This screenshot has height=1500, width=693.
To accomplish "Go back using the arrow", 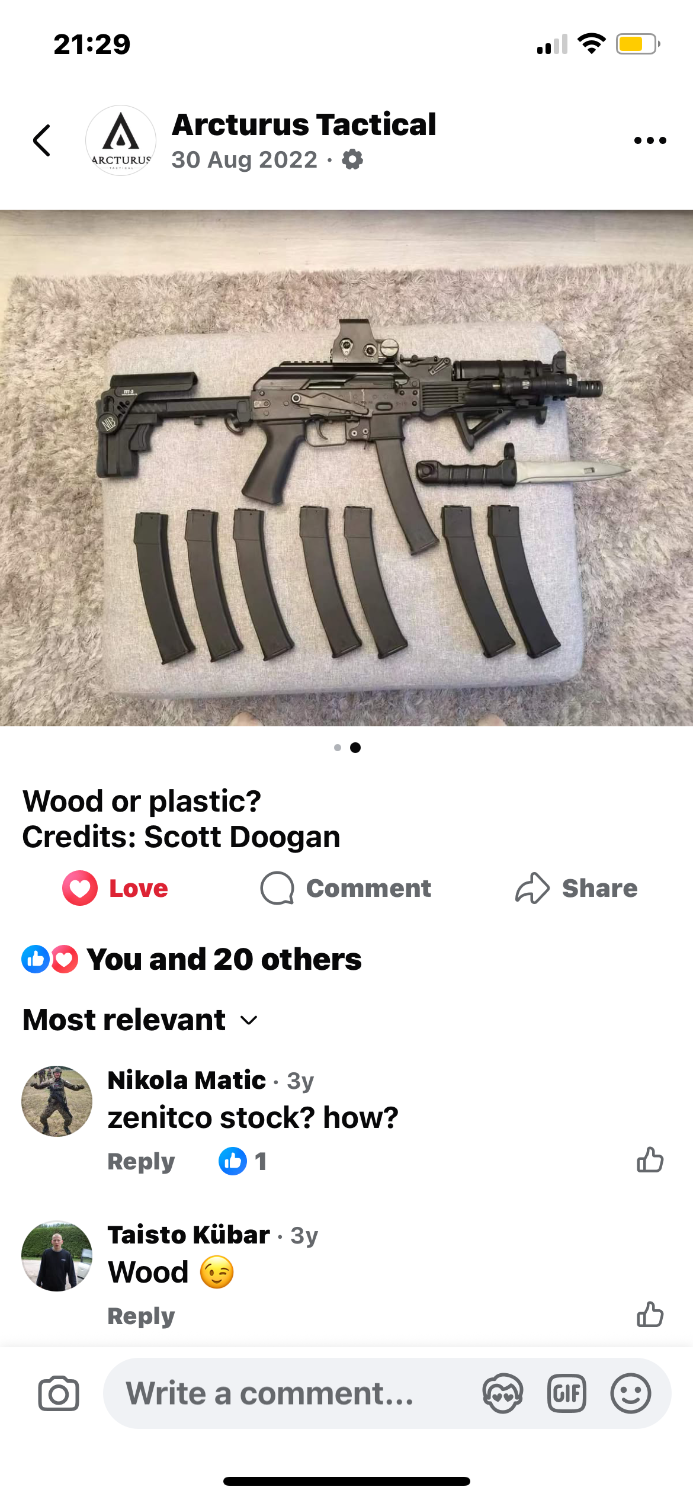I will coord(41,140).
